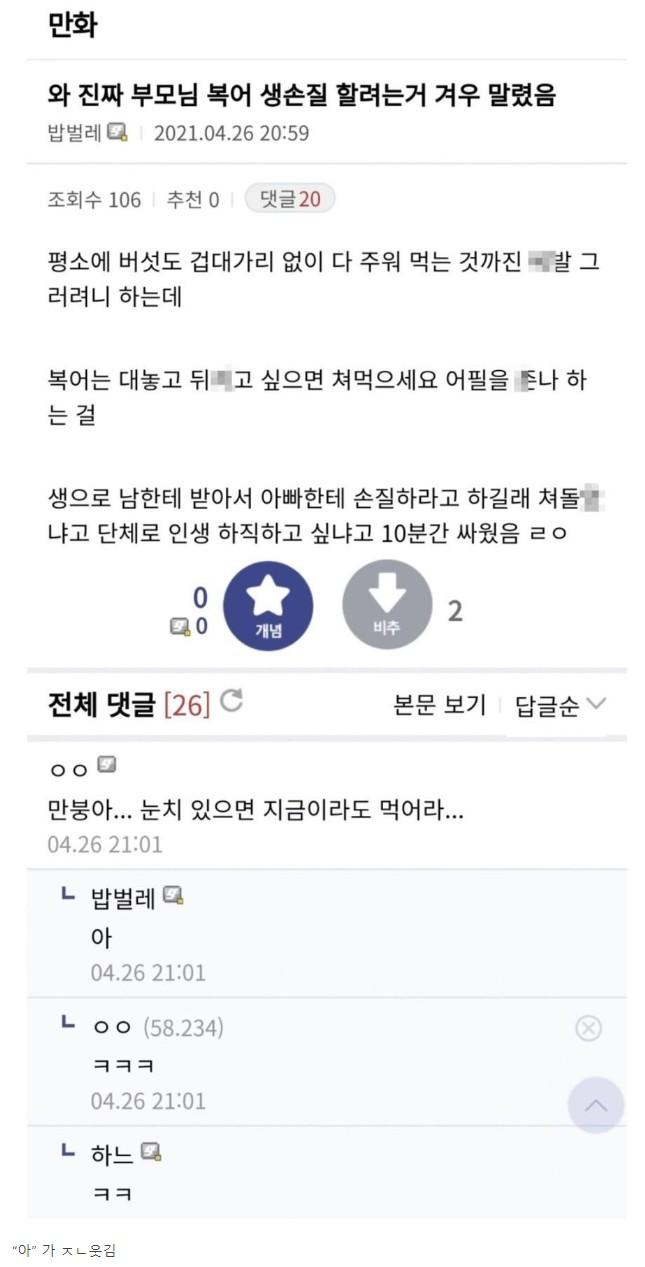Return to the top with the up arrow button

coord(595,1104)
